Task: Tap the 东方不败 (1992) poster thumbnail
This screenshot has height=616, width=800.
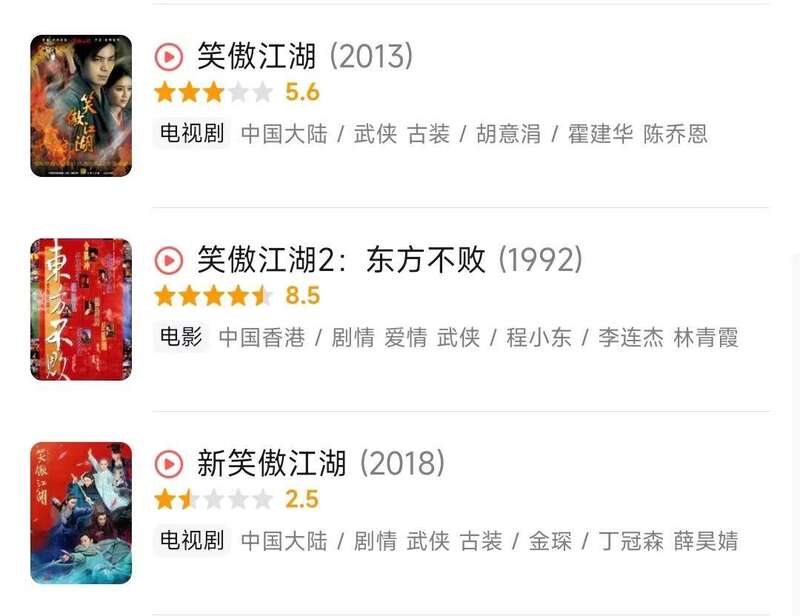Action: pyautogui.click(x=81, y=309)
